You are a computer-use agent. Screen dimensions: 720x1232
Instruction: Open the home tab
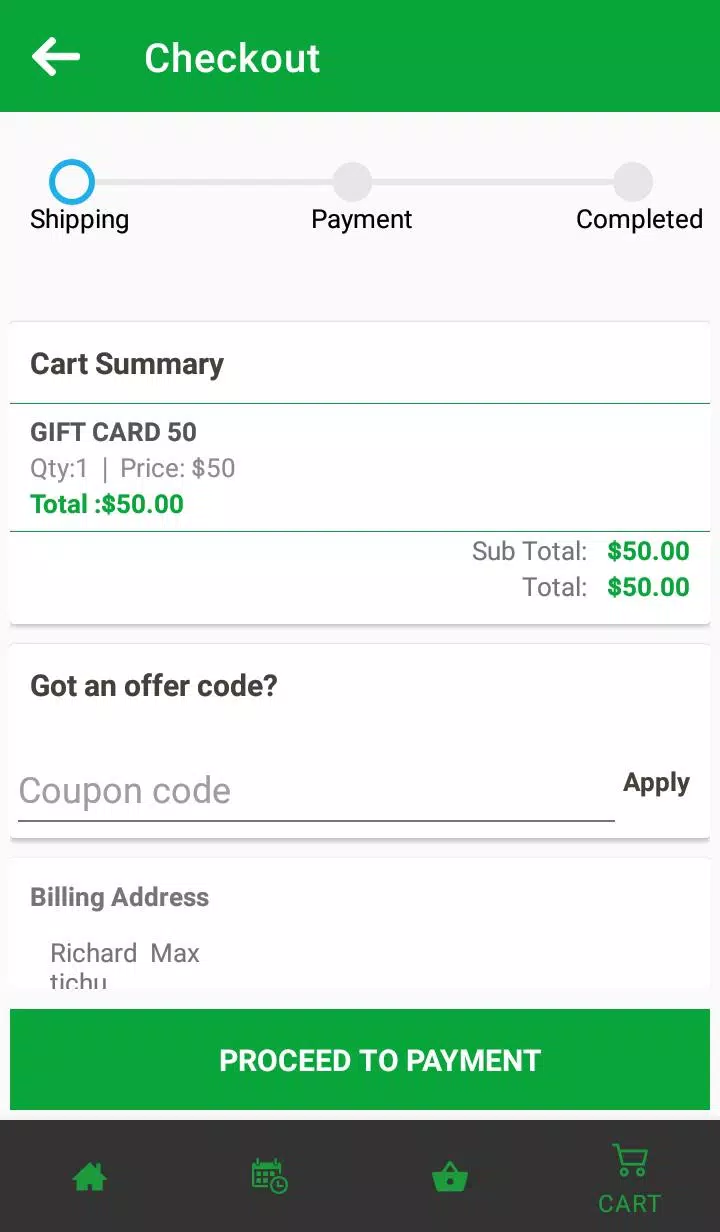(x=90, y=1177)
